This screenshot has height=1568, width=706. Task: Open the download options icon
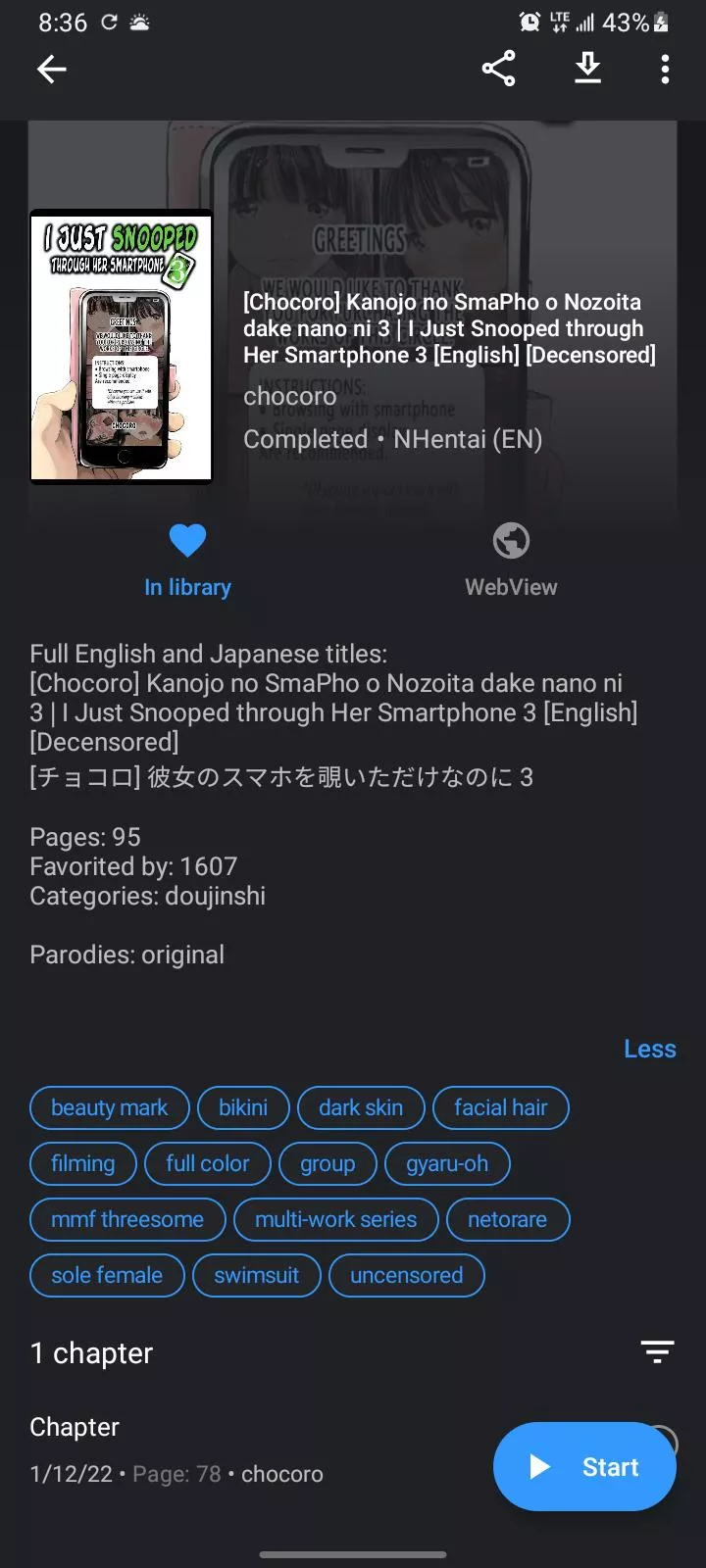coord(587,69)
